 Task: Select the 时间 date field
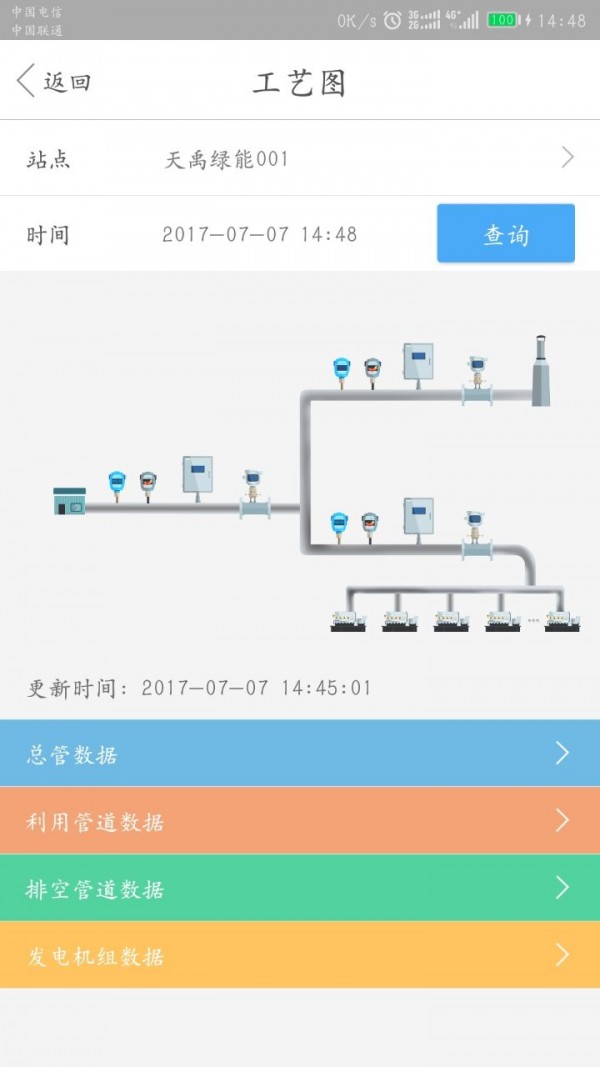pos(259,235)
